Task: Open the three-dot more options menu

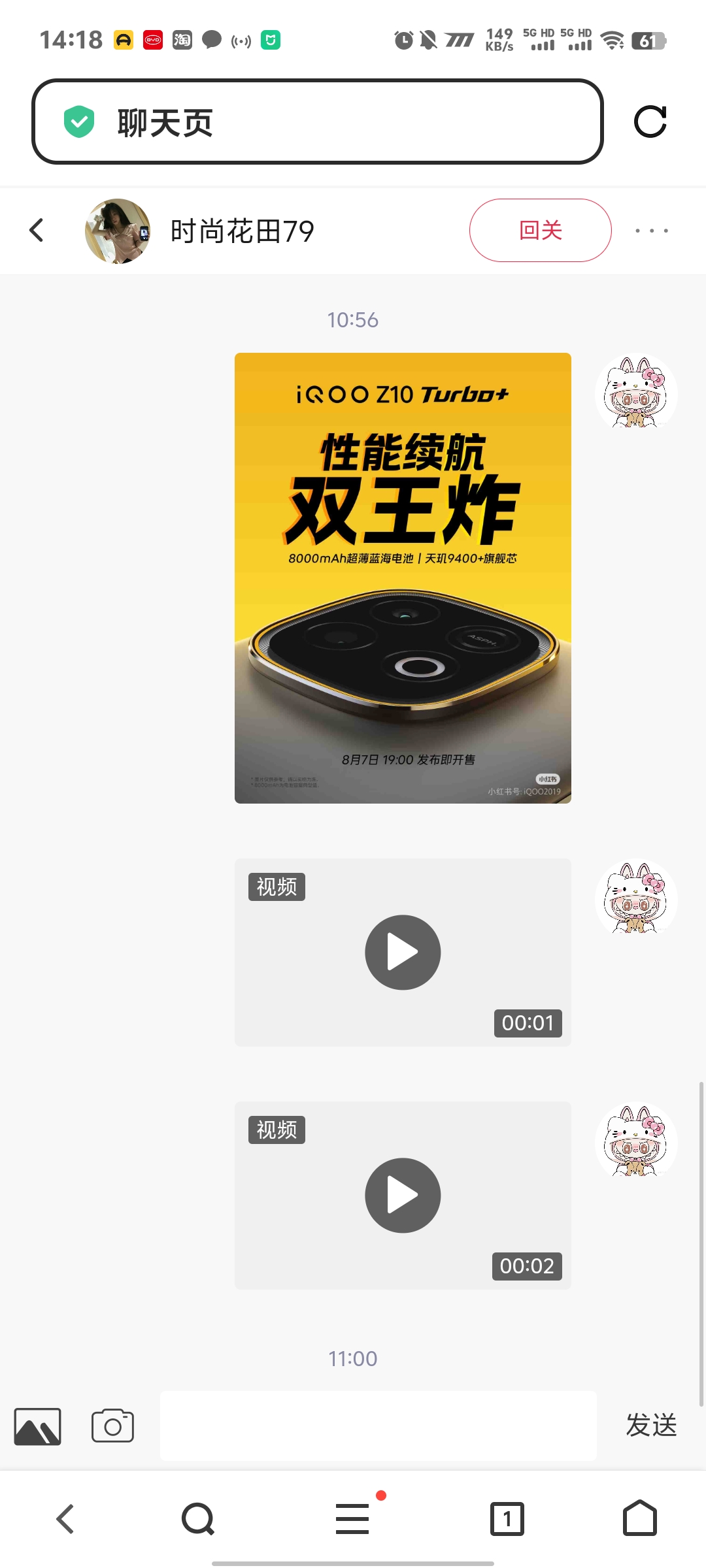Action: pyautogui.click(x=652, y=231)
